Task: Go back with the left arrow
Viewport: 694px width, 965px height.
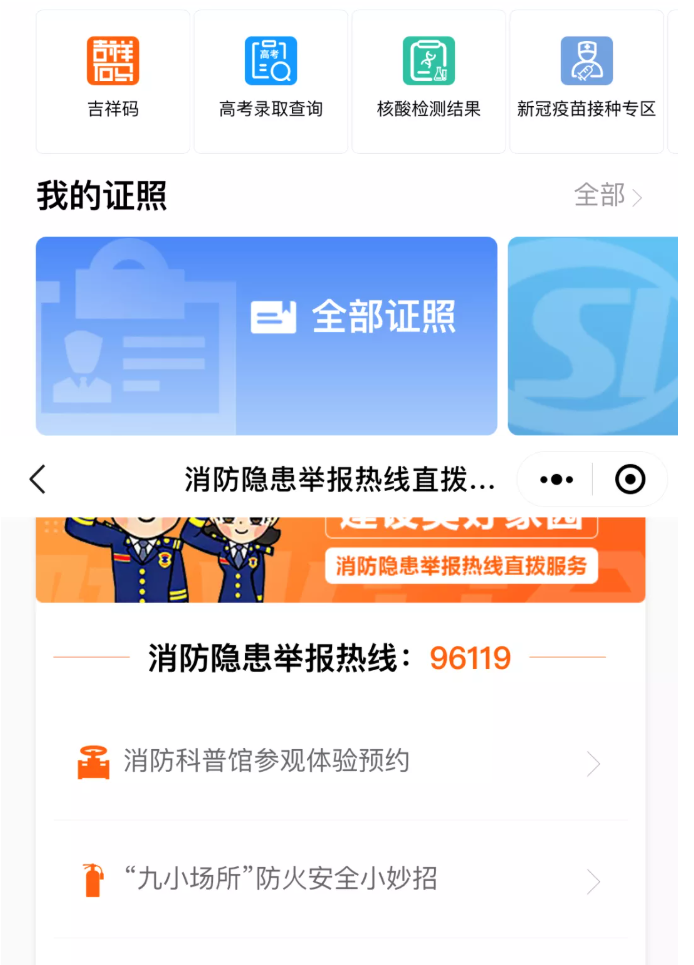Action: click(38, 480)
